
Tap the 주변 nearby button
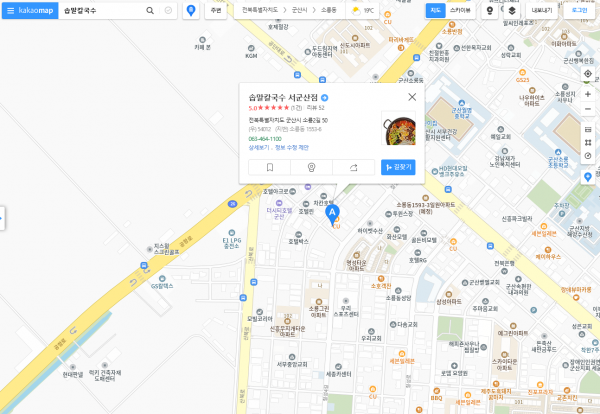click(x=215, y=10)
